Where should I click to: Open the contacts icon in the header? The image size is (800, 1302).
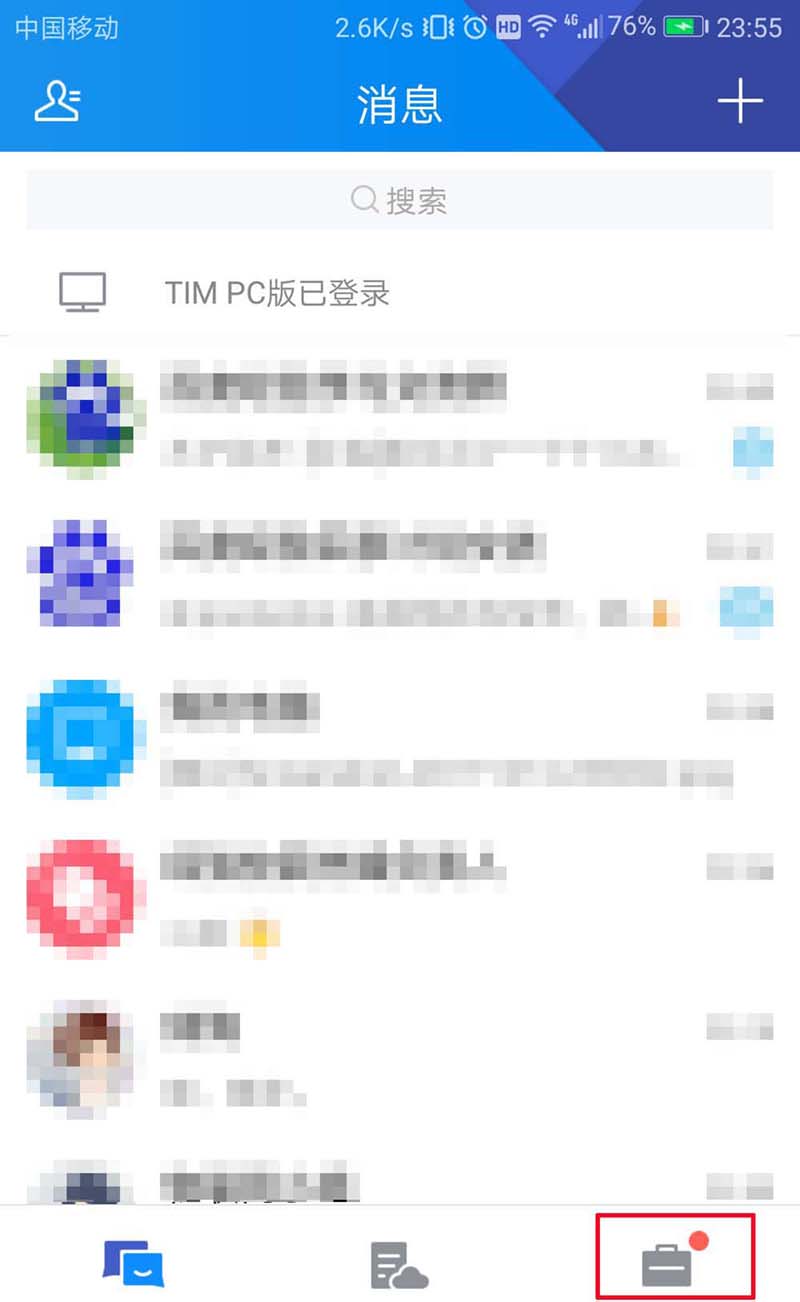coord(58,102)
